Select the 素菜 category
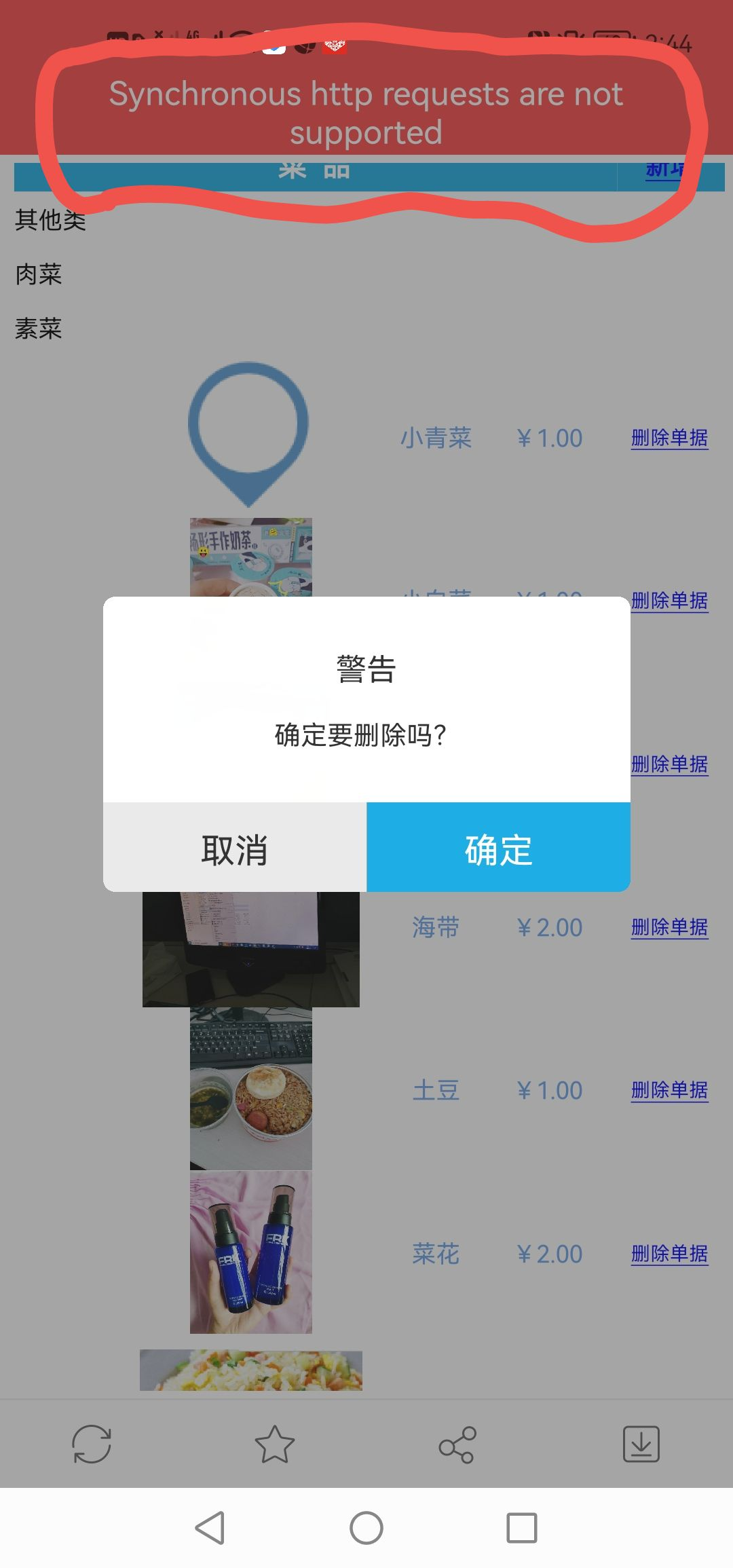733x1568 pixels. (39, 329)
